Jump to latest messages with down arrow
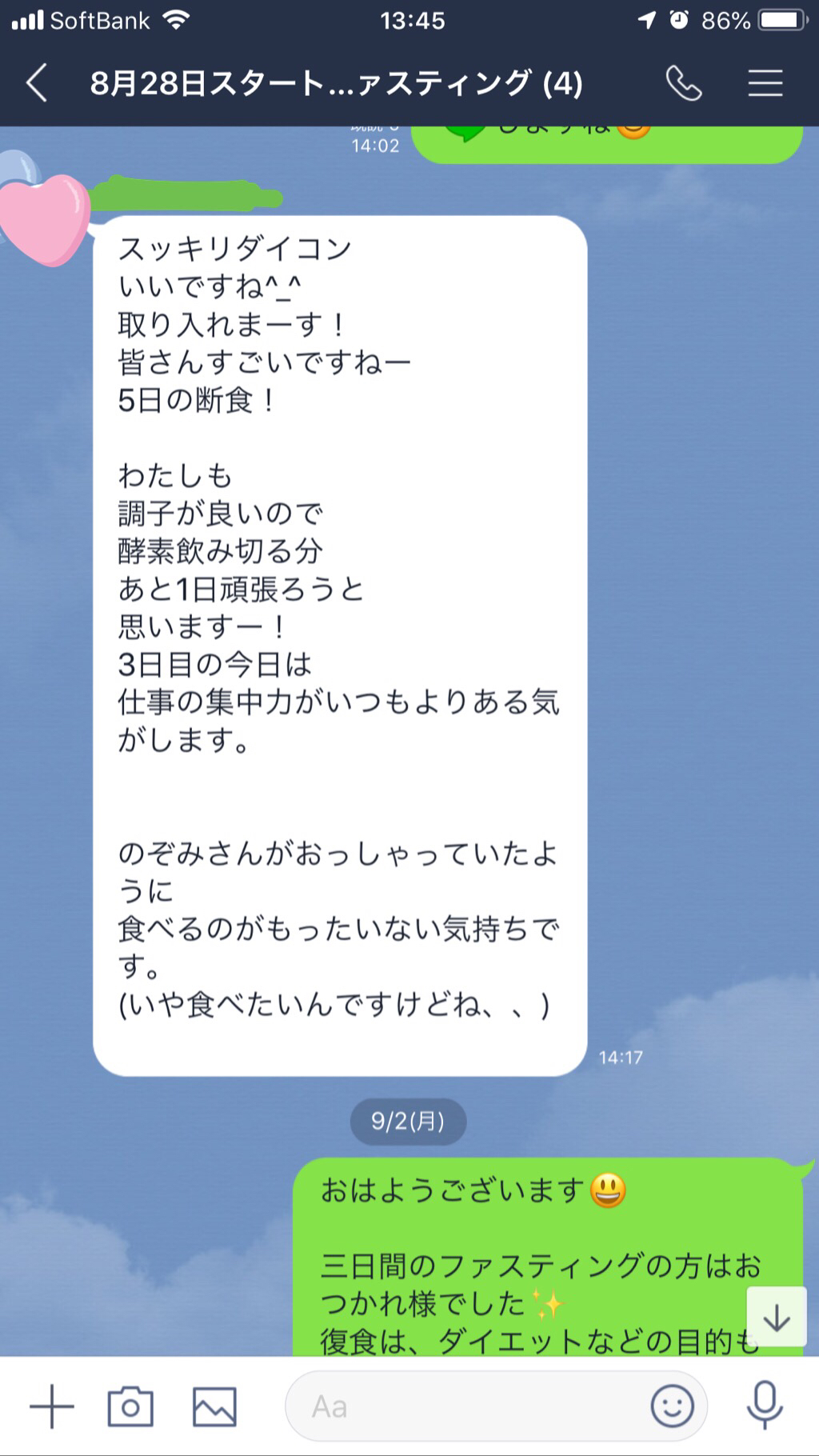The width and height of the screenshot is (819, 1456). click(x=776, y=1318)
